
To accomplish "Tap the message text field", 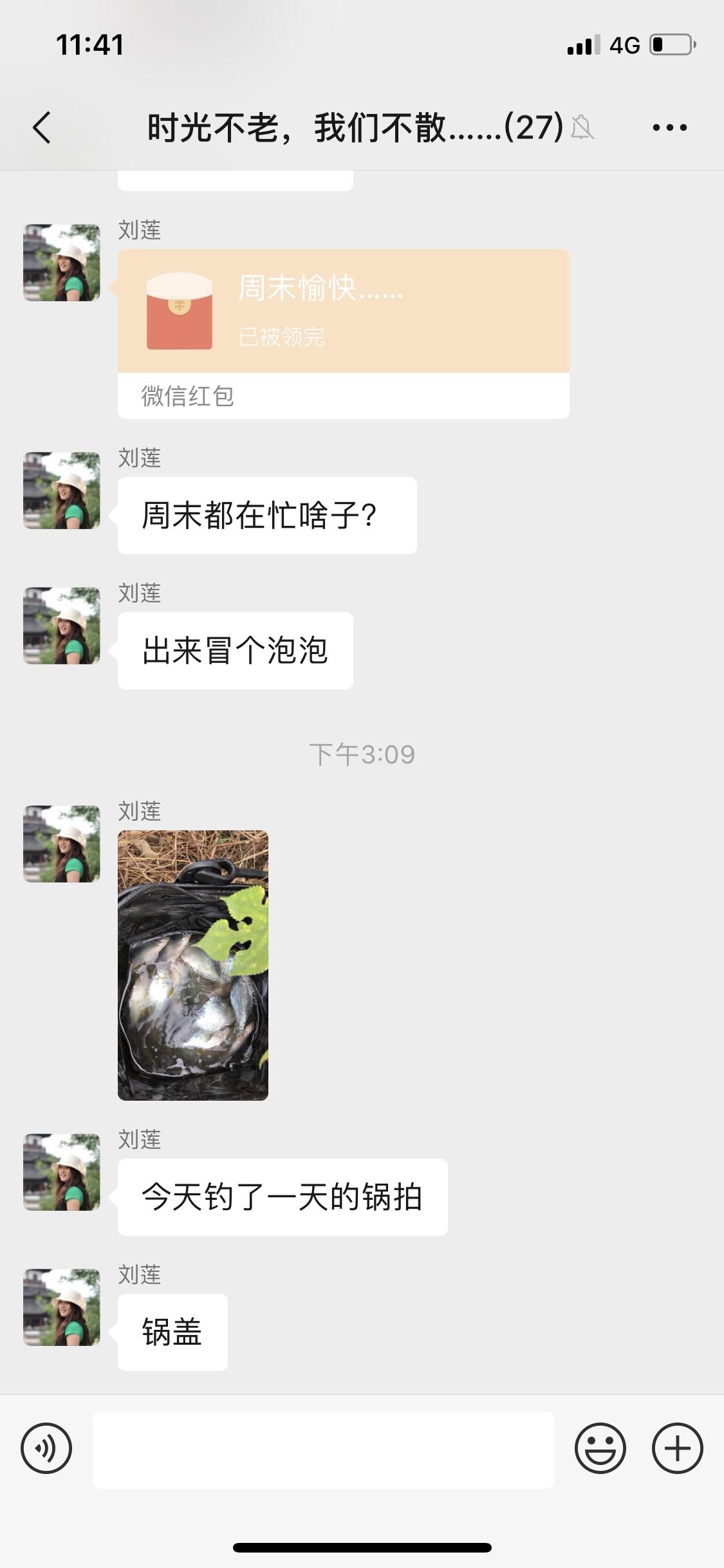I will pos(323,1450).
